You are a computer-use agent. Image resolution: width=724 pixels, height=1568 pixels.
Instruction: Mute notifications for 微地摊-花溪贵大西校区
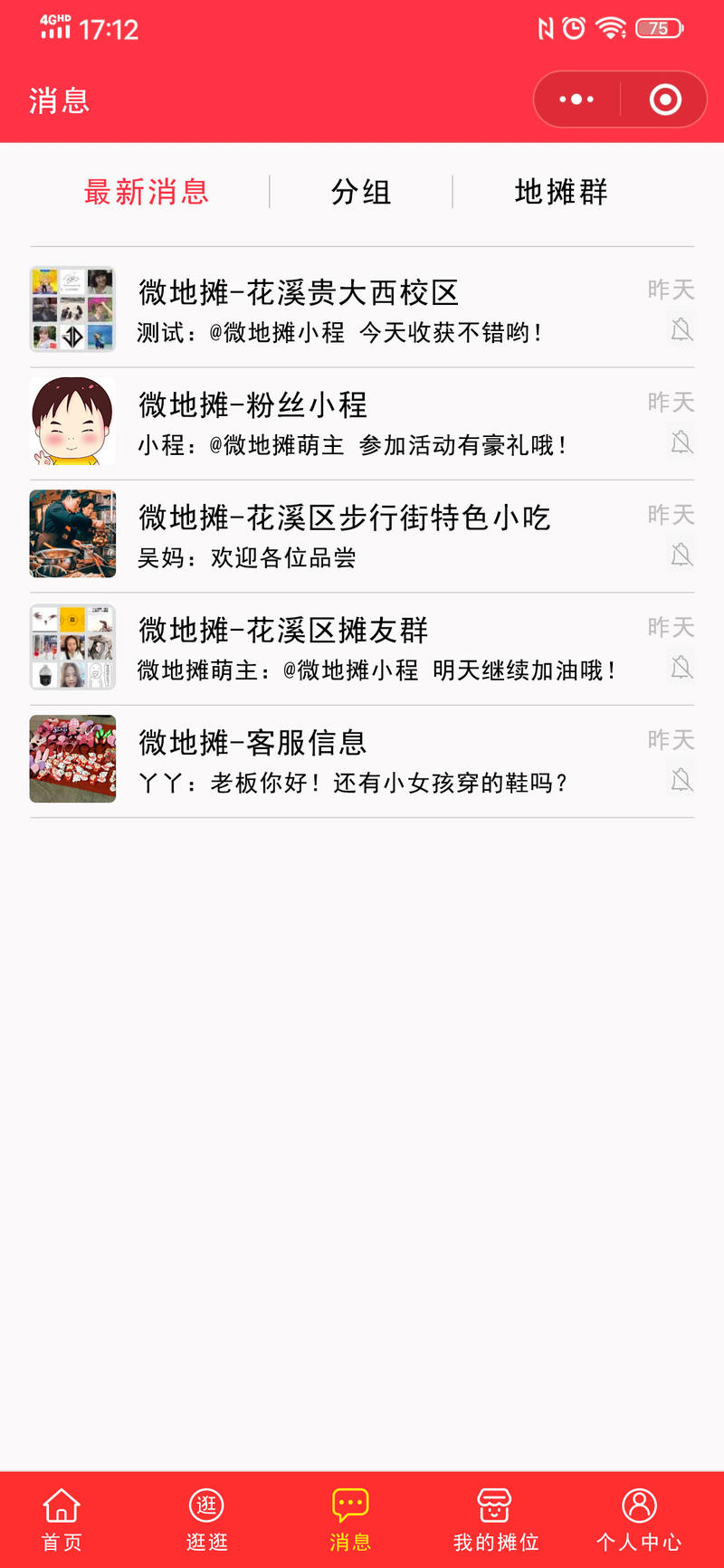[681, 330]
